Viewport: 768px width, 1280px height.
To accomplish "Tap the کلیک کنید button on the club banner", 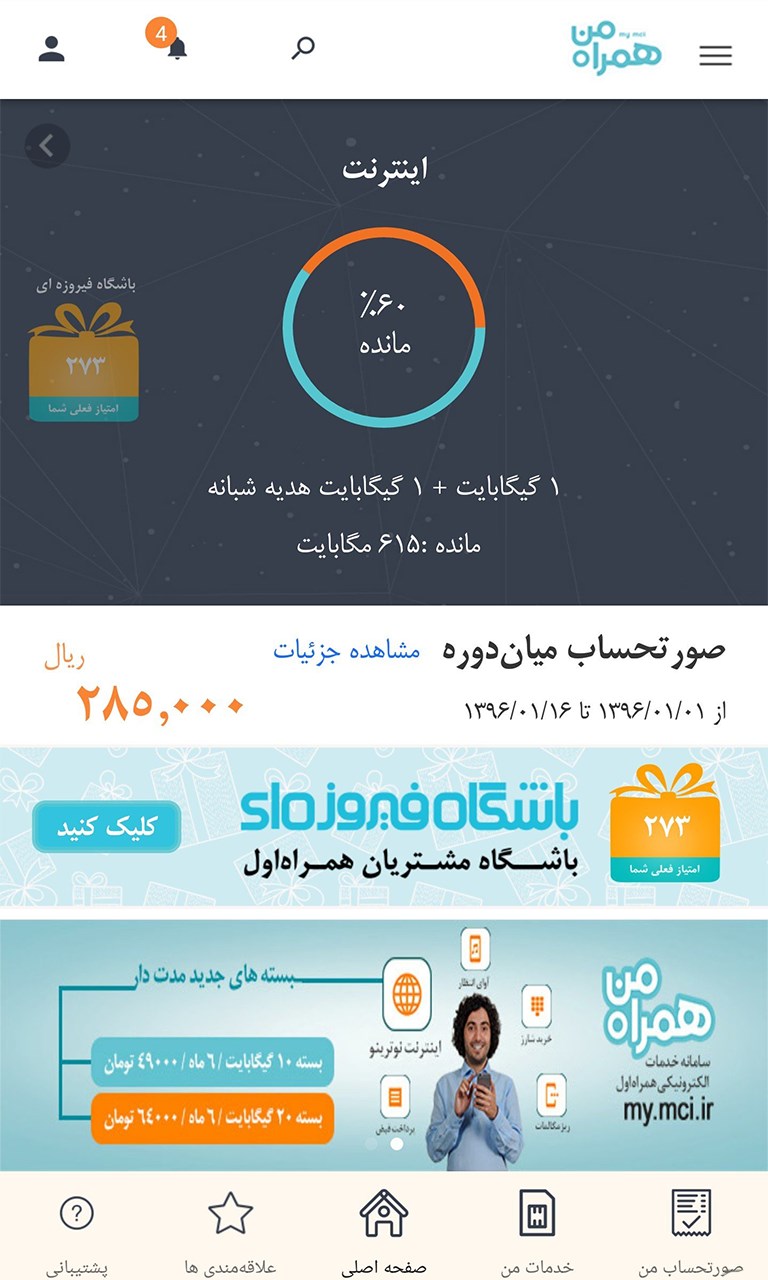I will [x=106, y=829].
